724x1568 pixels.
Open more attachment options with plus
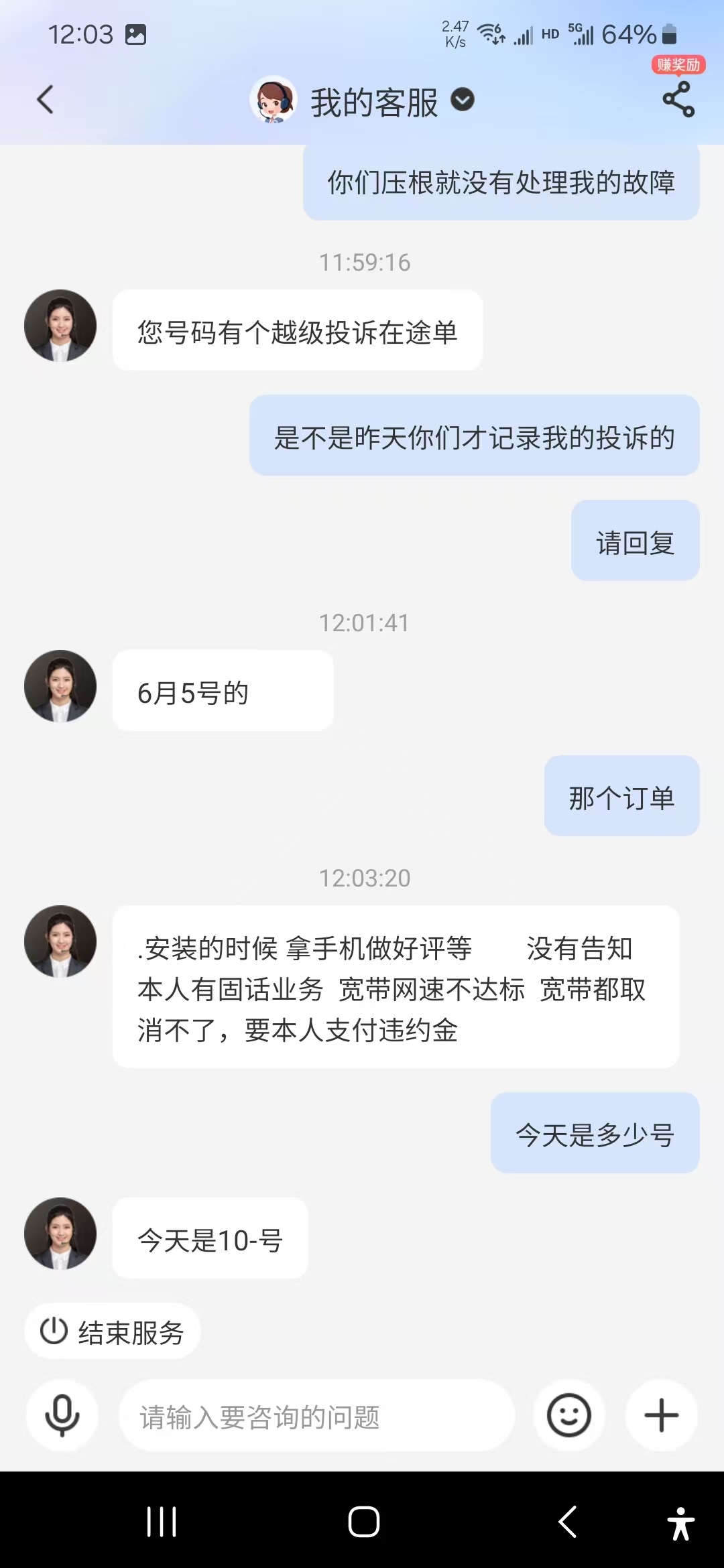tap(662, 1415)
